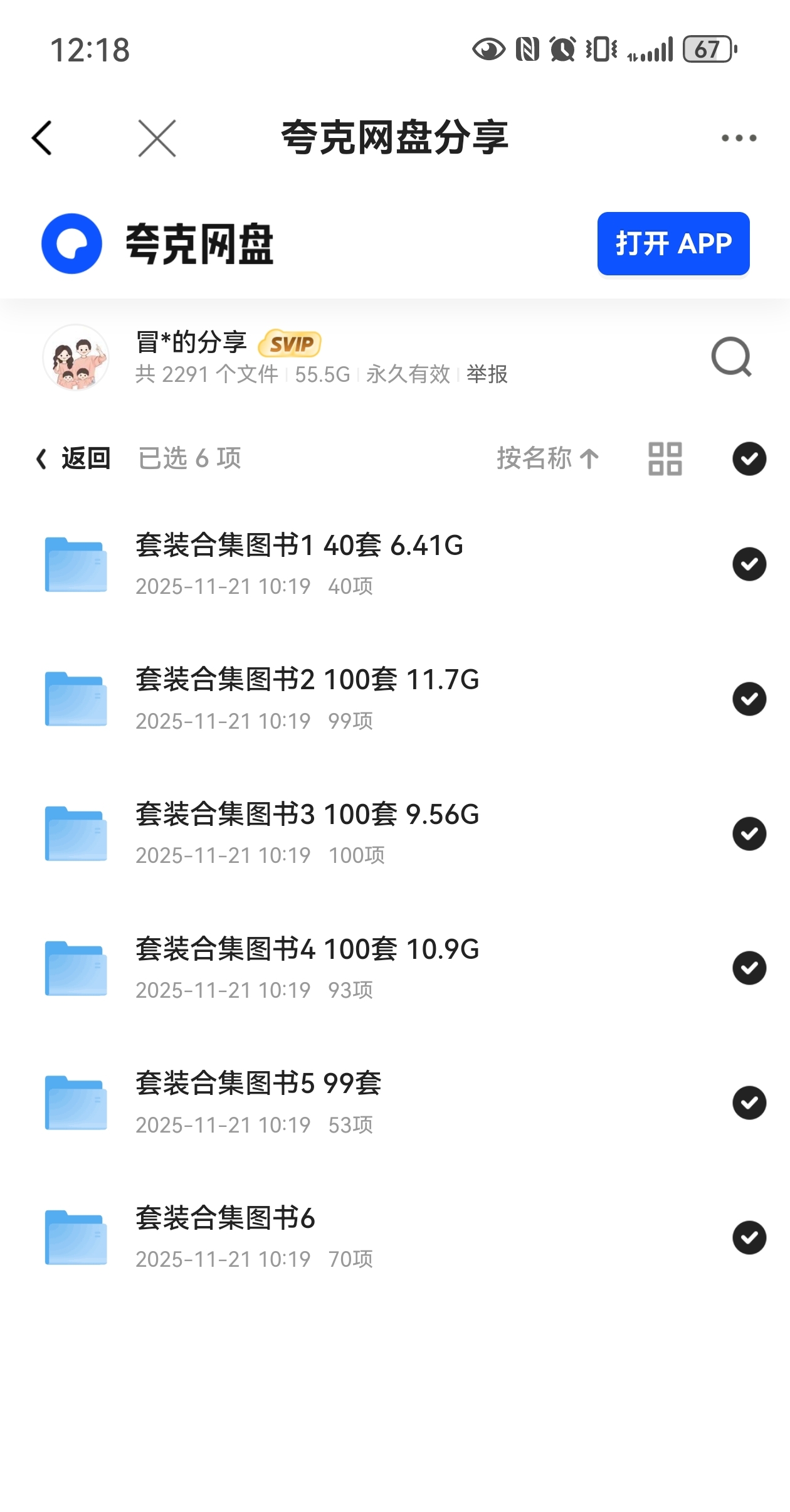Open the three-dot overflow menu
The image size is (790, 1512).
tap(739, 138)
